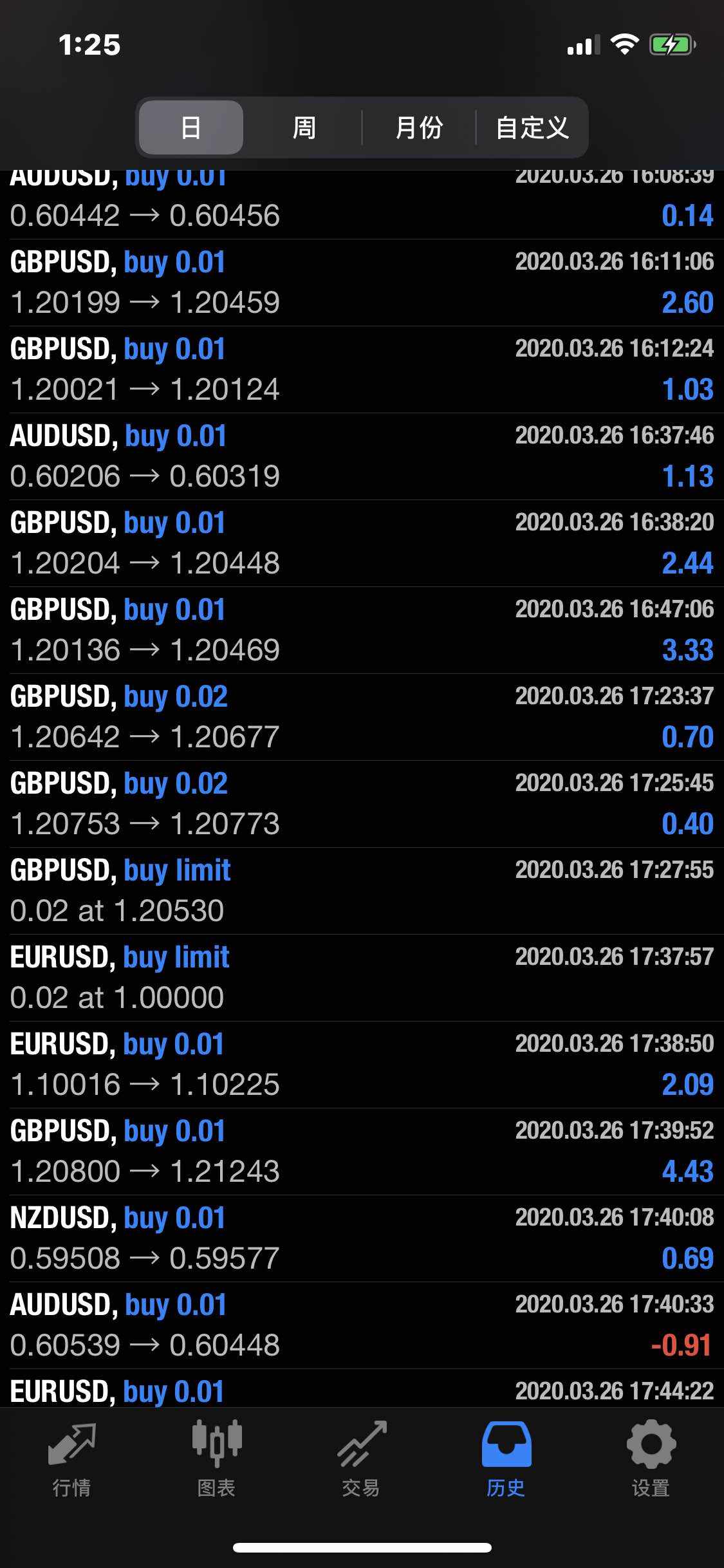View the EURUSD trade with profit 2.09
724x1568 pixels.
(362, 1065)
